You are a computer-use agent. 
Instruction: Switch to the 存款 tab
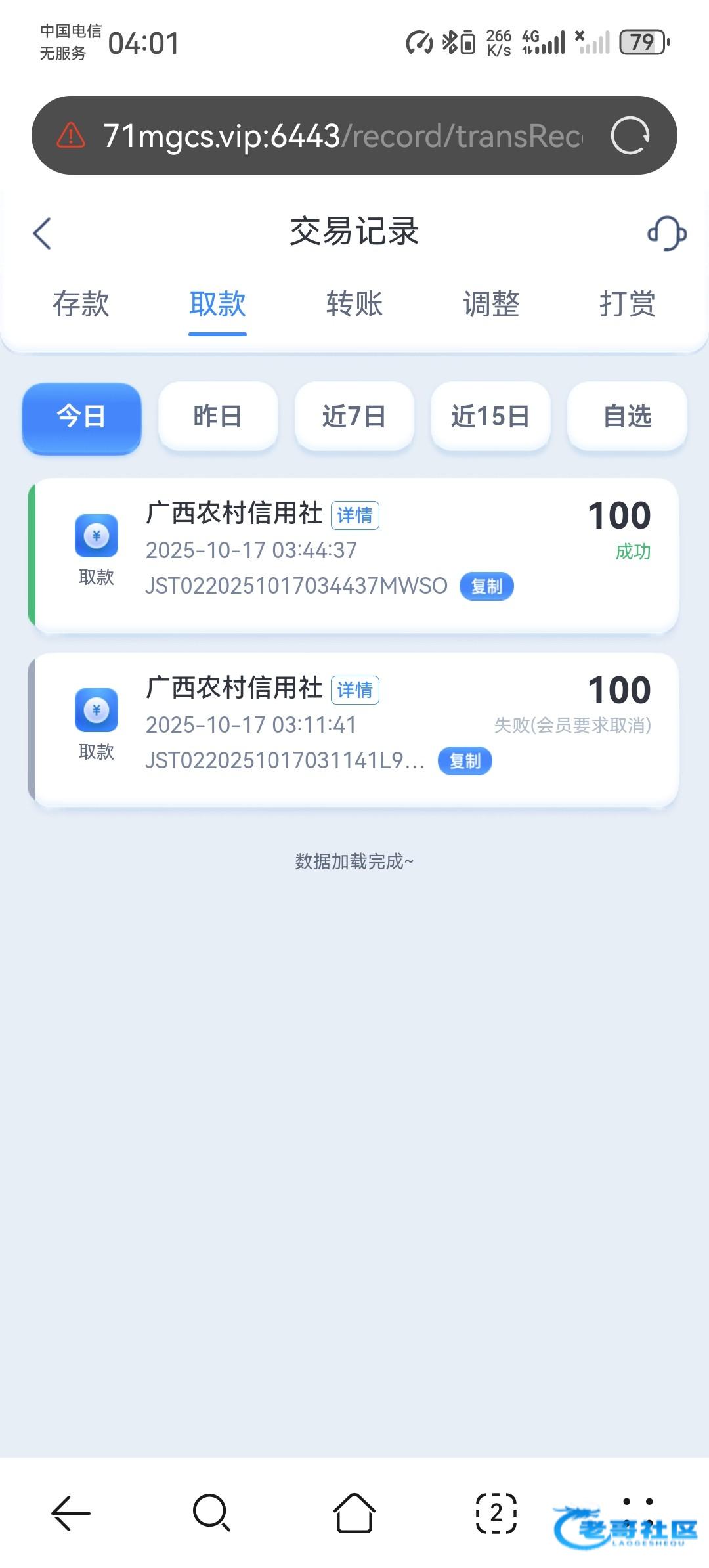(x=81, y=304)
